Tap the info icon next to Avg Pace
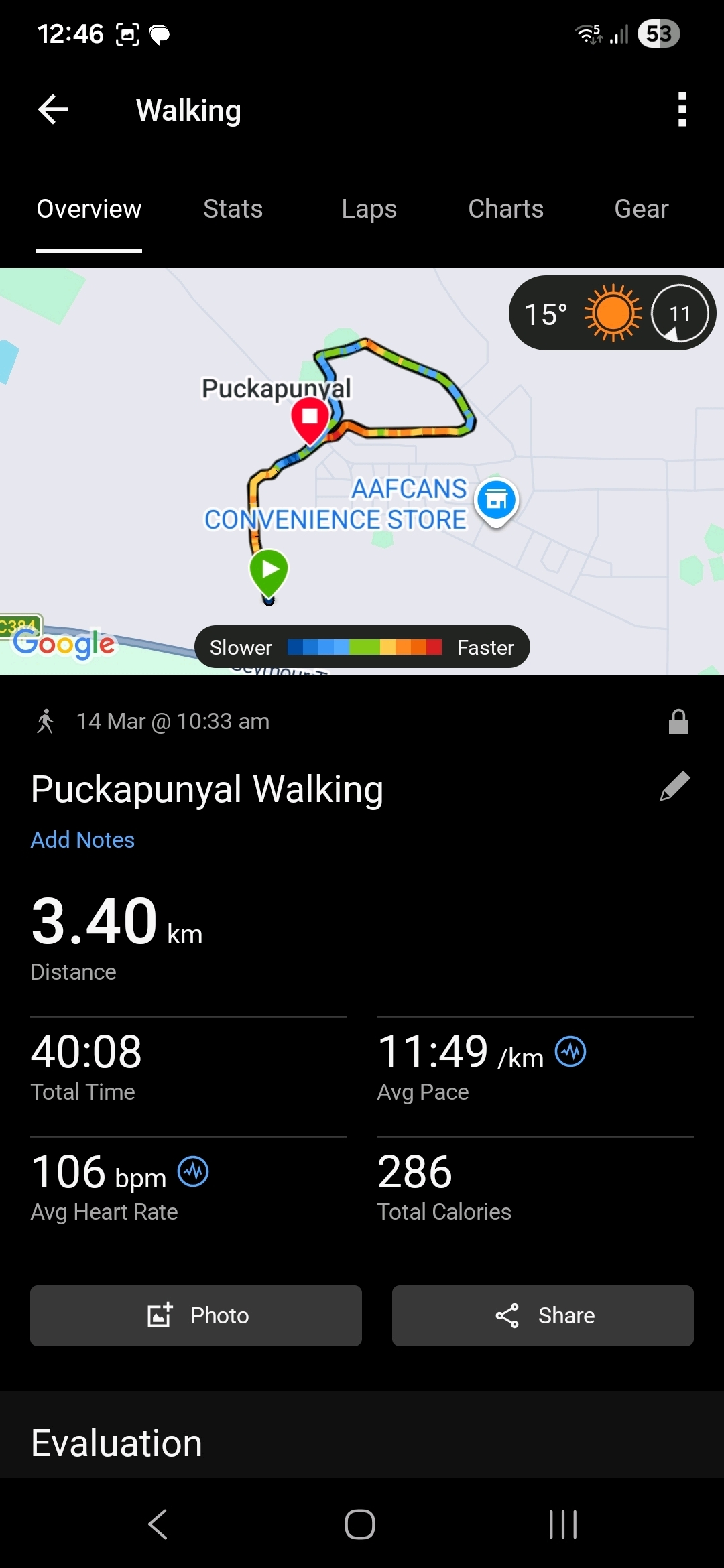 tap(570, 1051)
